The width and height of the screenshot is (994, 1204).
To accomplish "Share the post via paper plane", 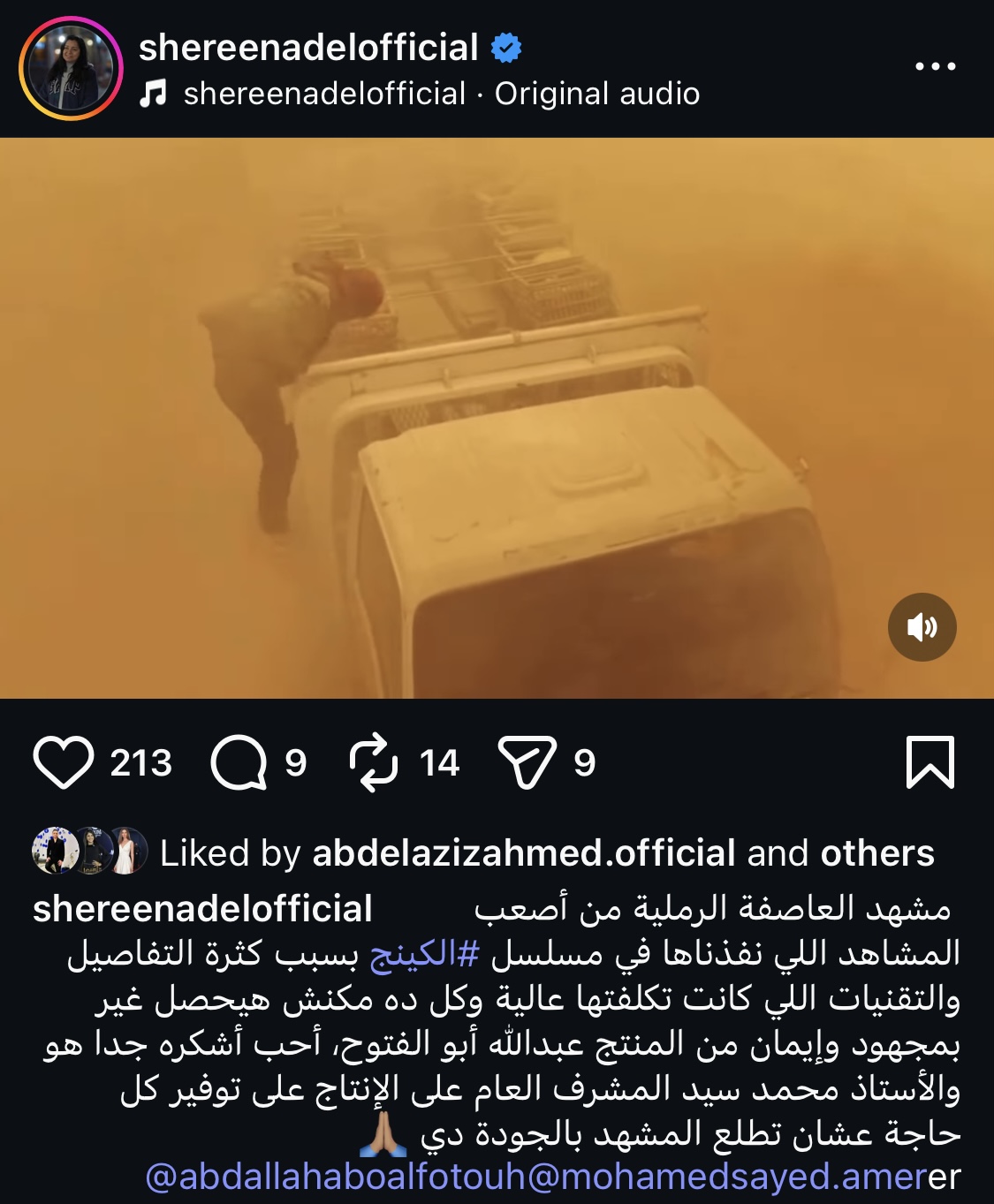I will (527, 762).
